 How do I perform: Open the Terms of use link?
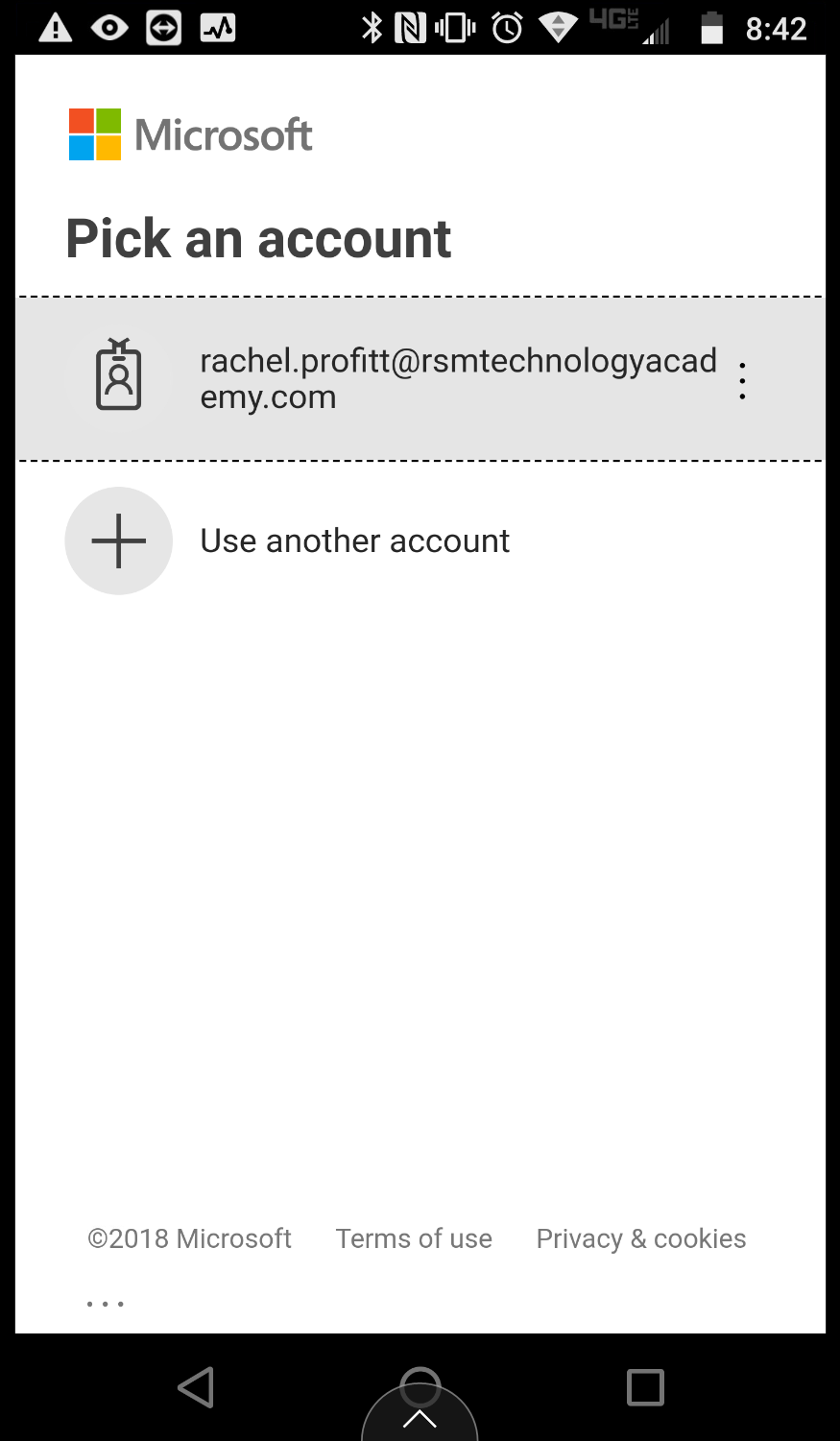(414, 1238)
